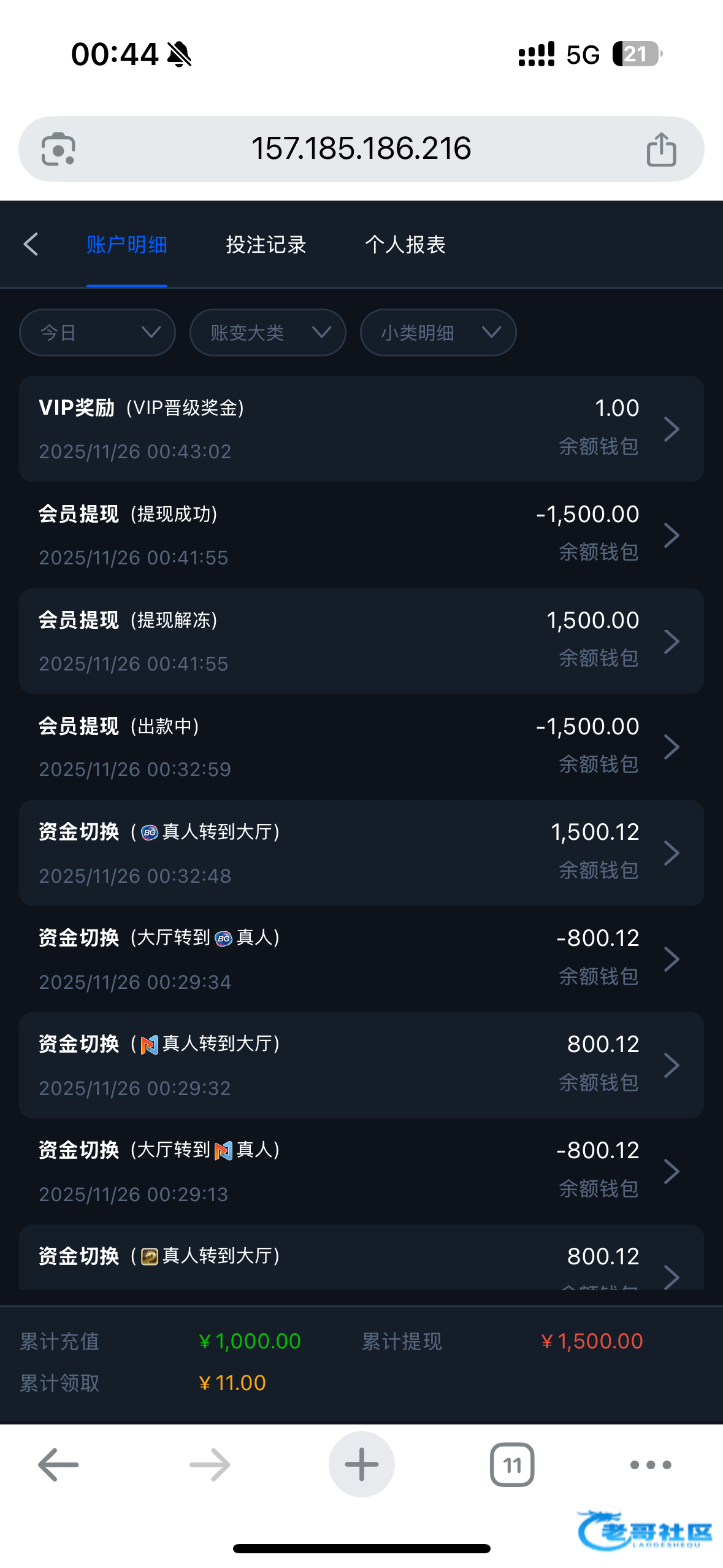Viewport: 723px width, 1568px height.
Task: View details of 会员提现 出款中 entry
Action: [361, 747]
